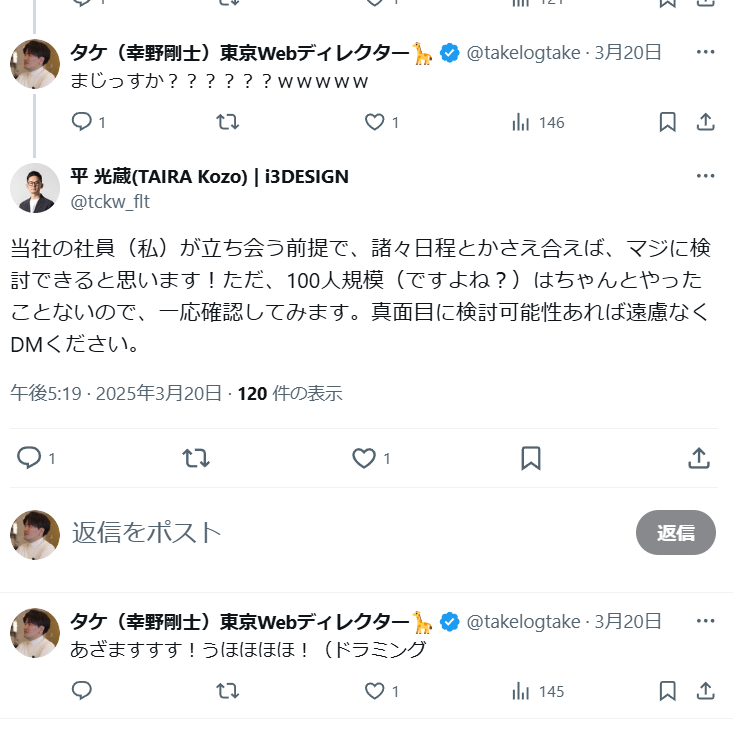This screenshot has height=745, width=733.
Task: Retweet the まじっすか tweet
Action: click(228, 122)
